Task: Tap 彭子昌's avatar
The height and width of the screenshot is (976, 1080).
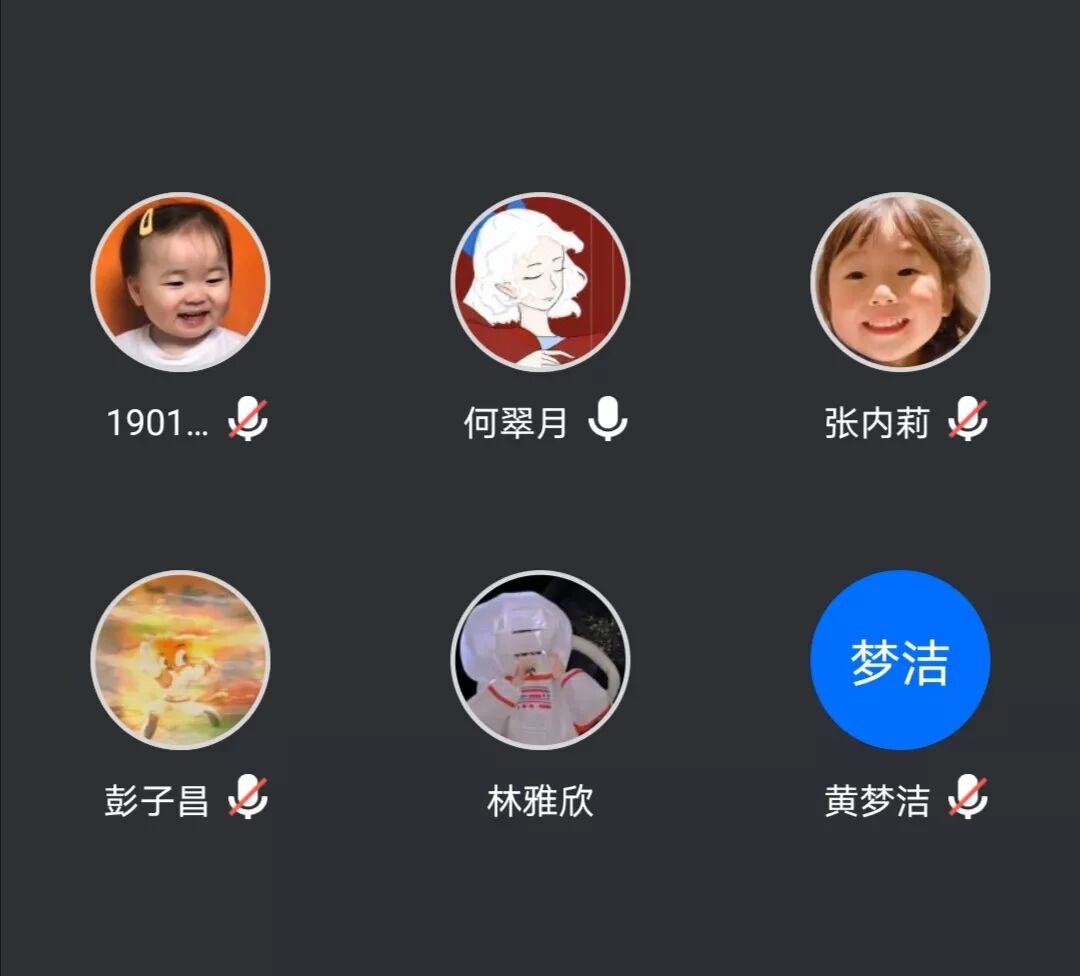Action: [x=180, y=660]
